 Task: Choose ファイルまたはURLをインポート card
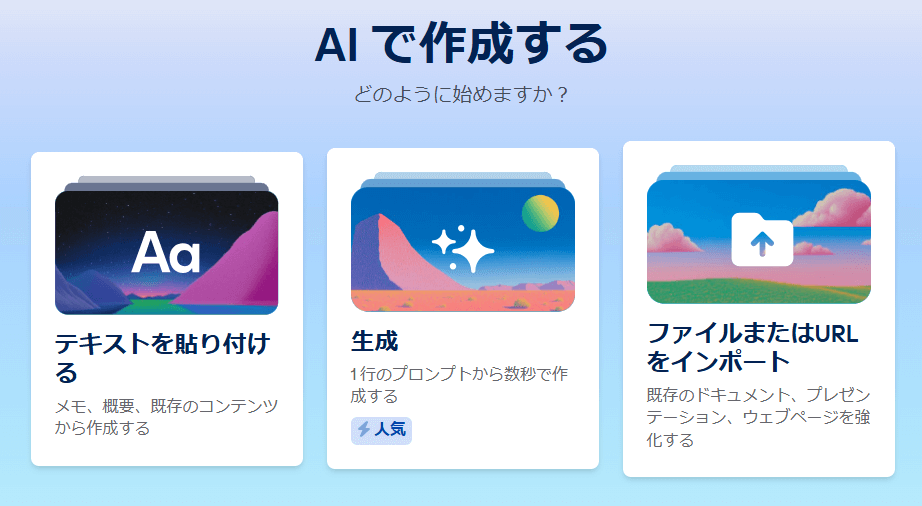pyautogui.click(x=758, y=308)
